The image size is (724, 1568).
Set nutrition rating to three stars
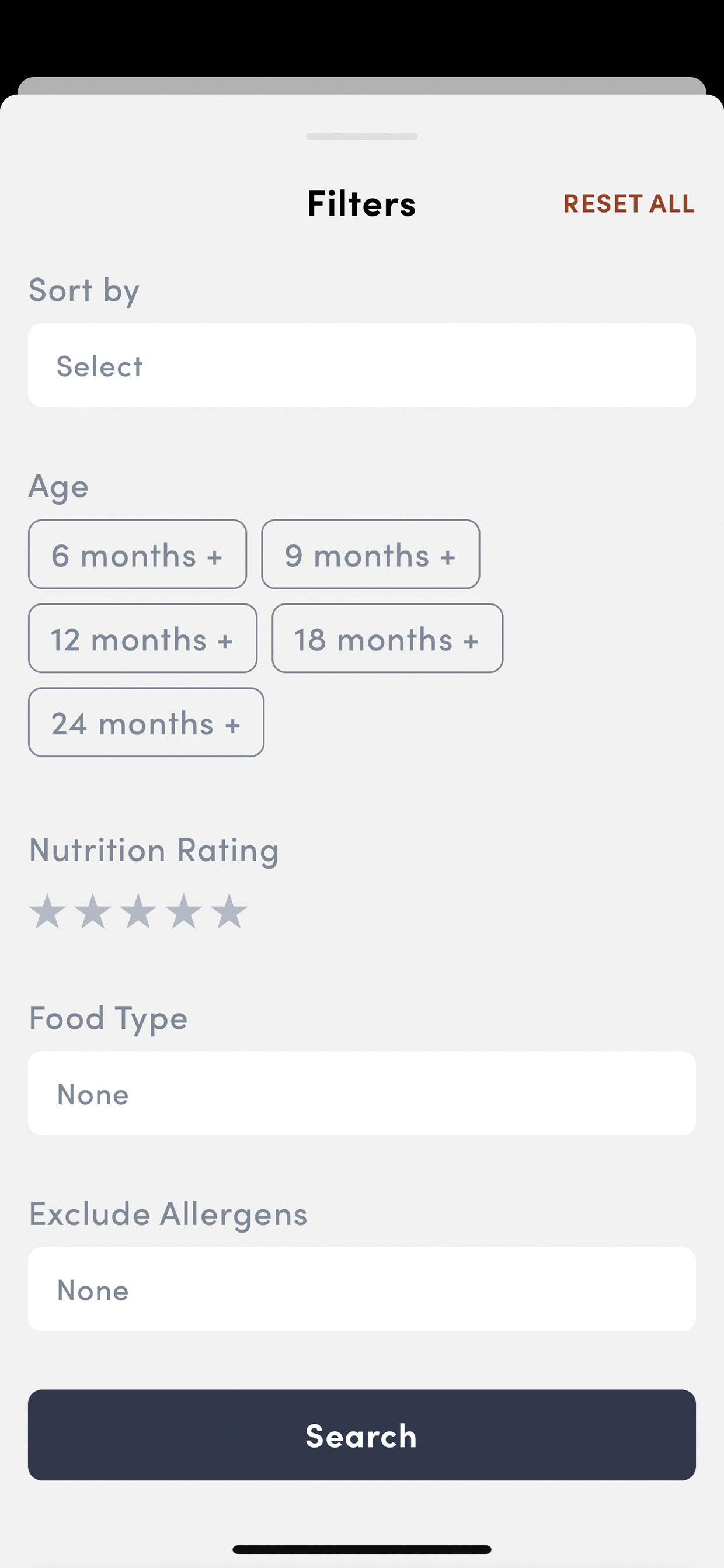pos(138,911)
